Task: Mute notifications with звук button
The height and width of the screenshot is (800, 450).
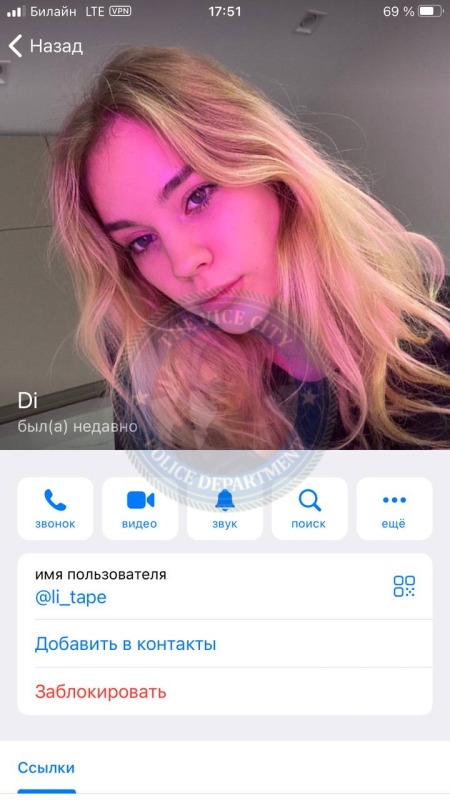Action: pos(224,508)
